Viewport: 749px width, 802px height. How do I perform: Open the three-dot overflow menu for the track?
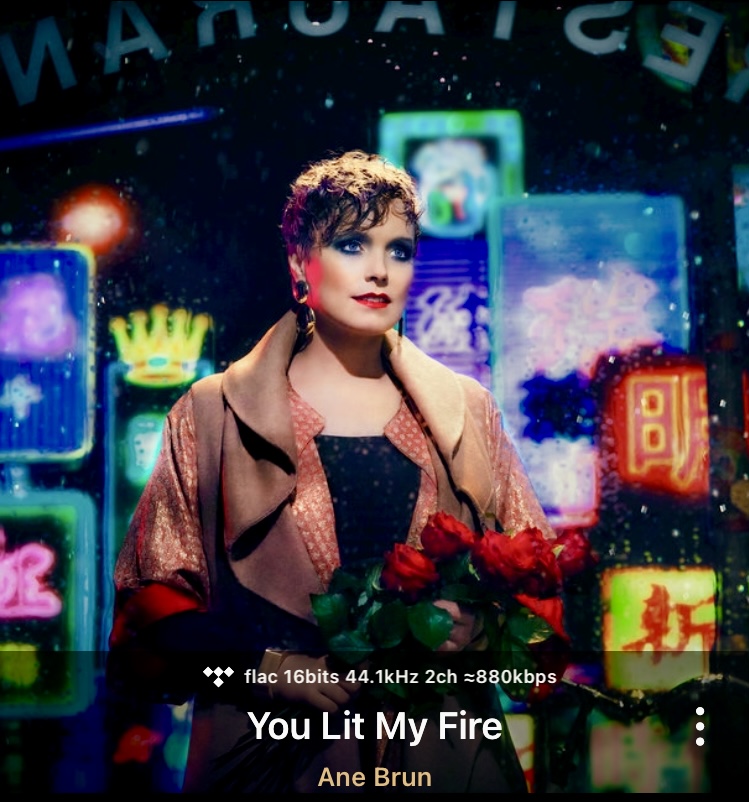pyautogui.click(x=700, y=726)
